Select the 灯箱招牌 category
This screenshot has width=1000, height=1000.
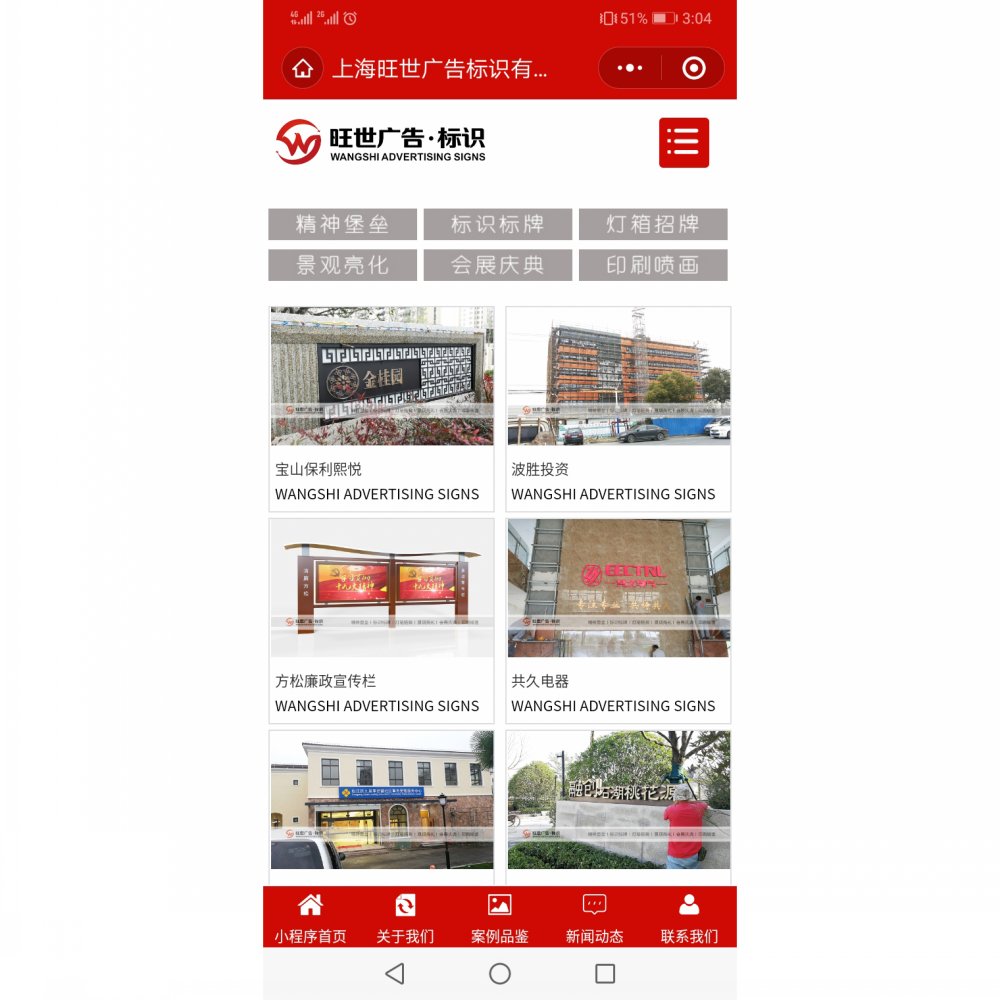653,224
